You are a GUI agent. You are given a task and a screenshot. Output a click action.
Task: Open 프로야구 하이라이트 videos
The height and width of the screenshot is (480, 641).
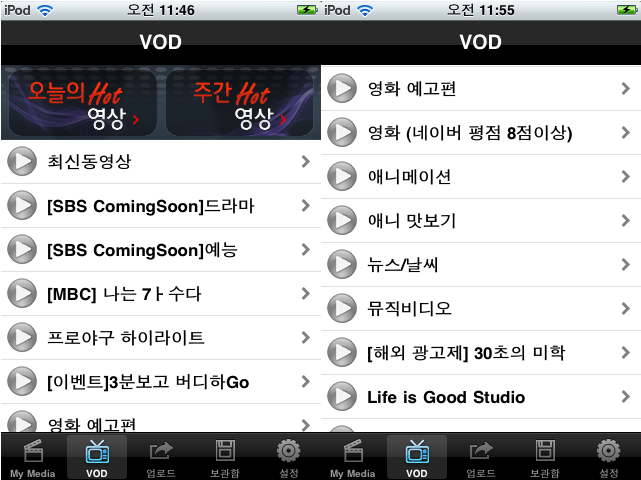click(x=160, y=338)
